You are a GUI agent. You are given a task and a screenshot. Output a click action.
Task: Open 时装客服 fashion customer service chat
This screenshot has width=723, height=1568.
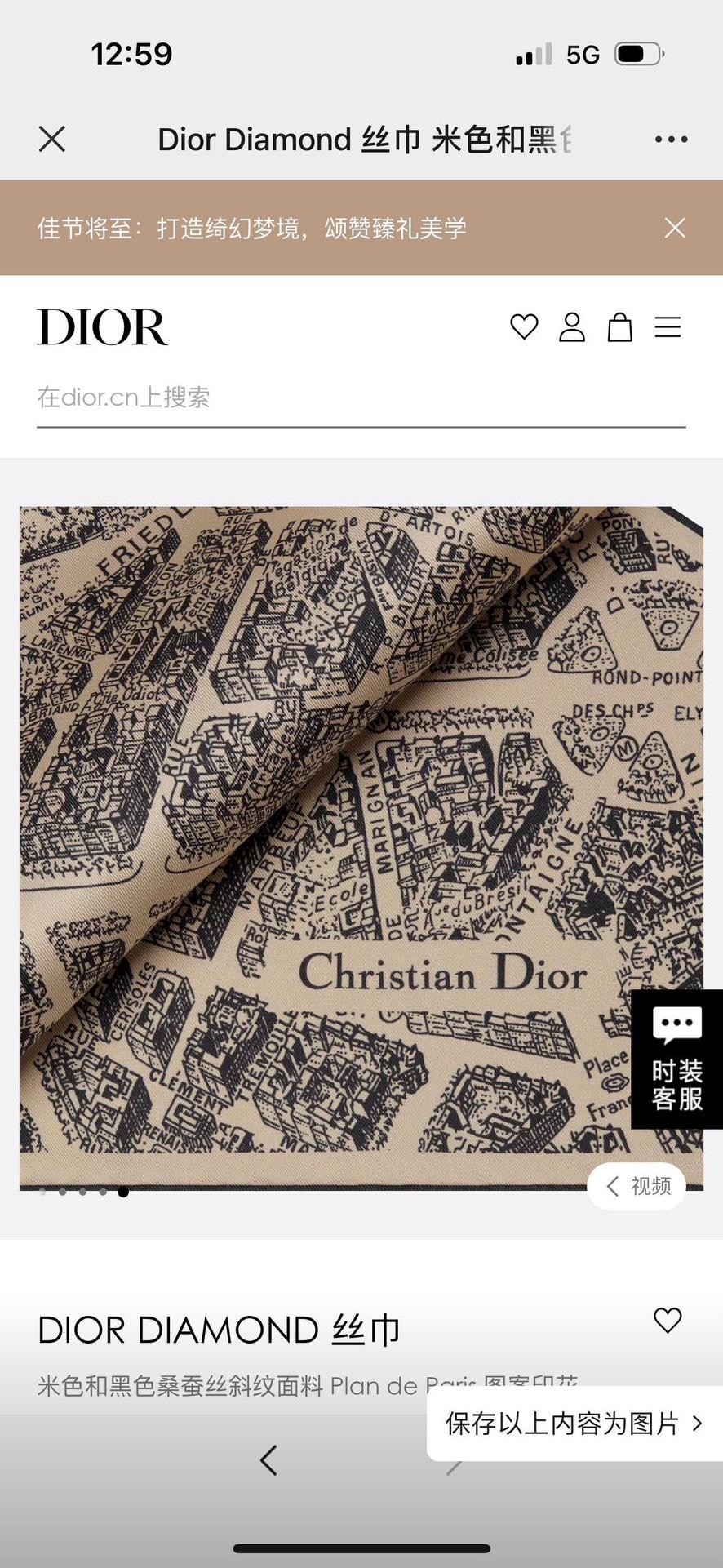(676, 1059)
